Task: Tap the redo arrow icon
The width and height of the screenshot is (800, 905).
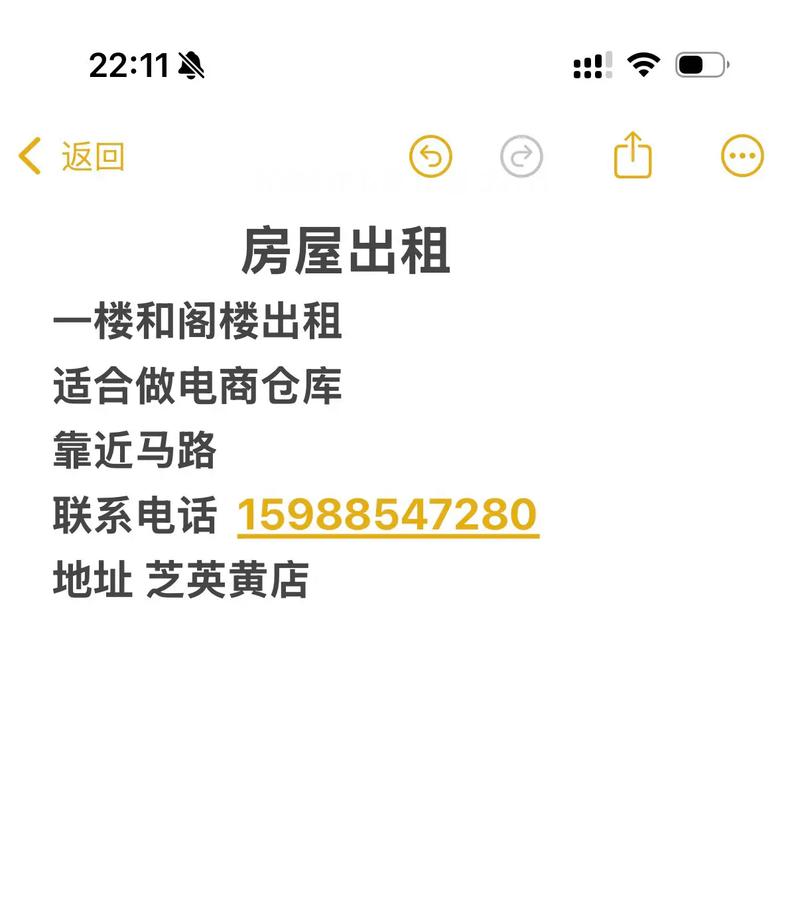Action: [521, 157]
